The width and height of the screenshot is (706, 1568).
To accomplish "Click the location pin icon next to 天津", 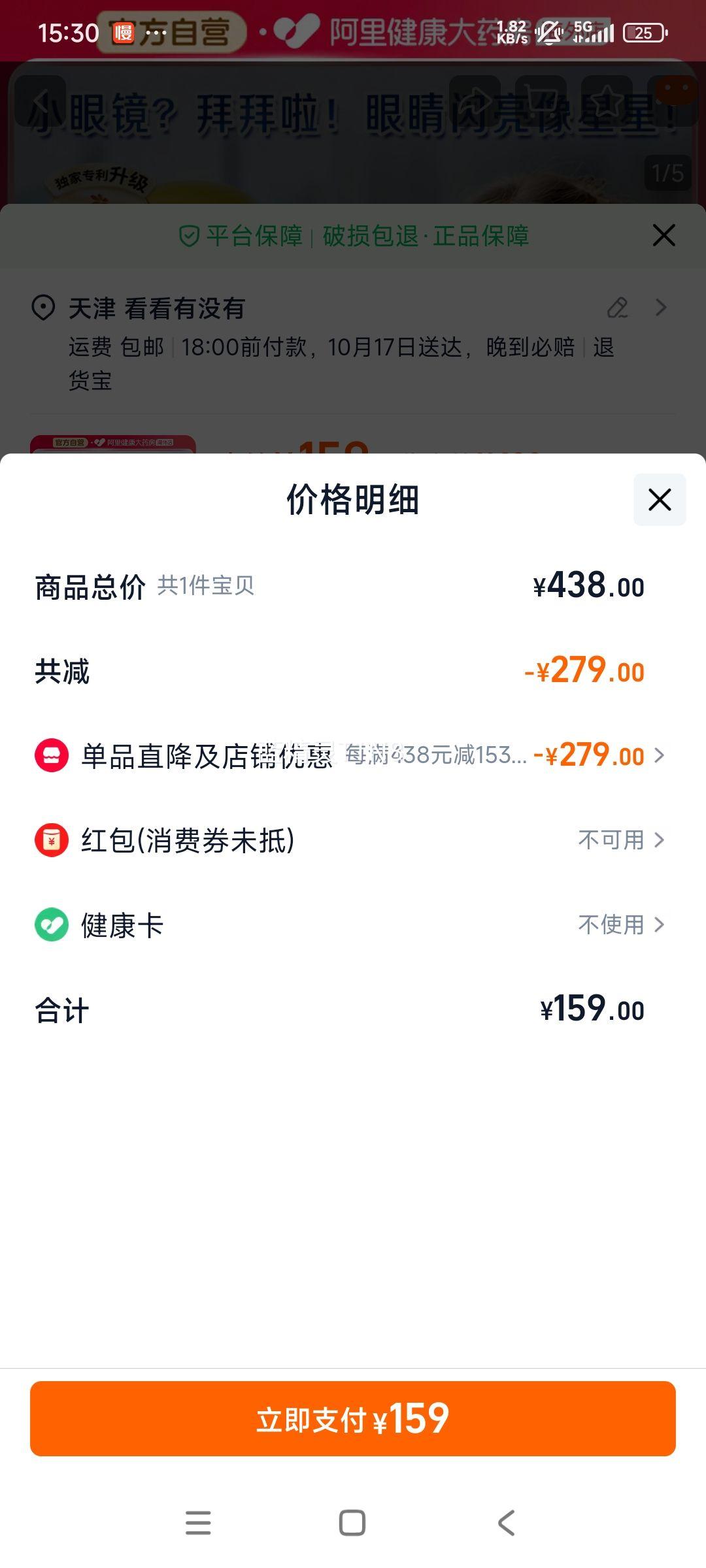I will coord(43,308).
